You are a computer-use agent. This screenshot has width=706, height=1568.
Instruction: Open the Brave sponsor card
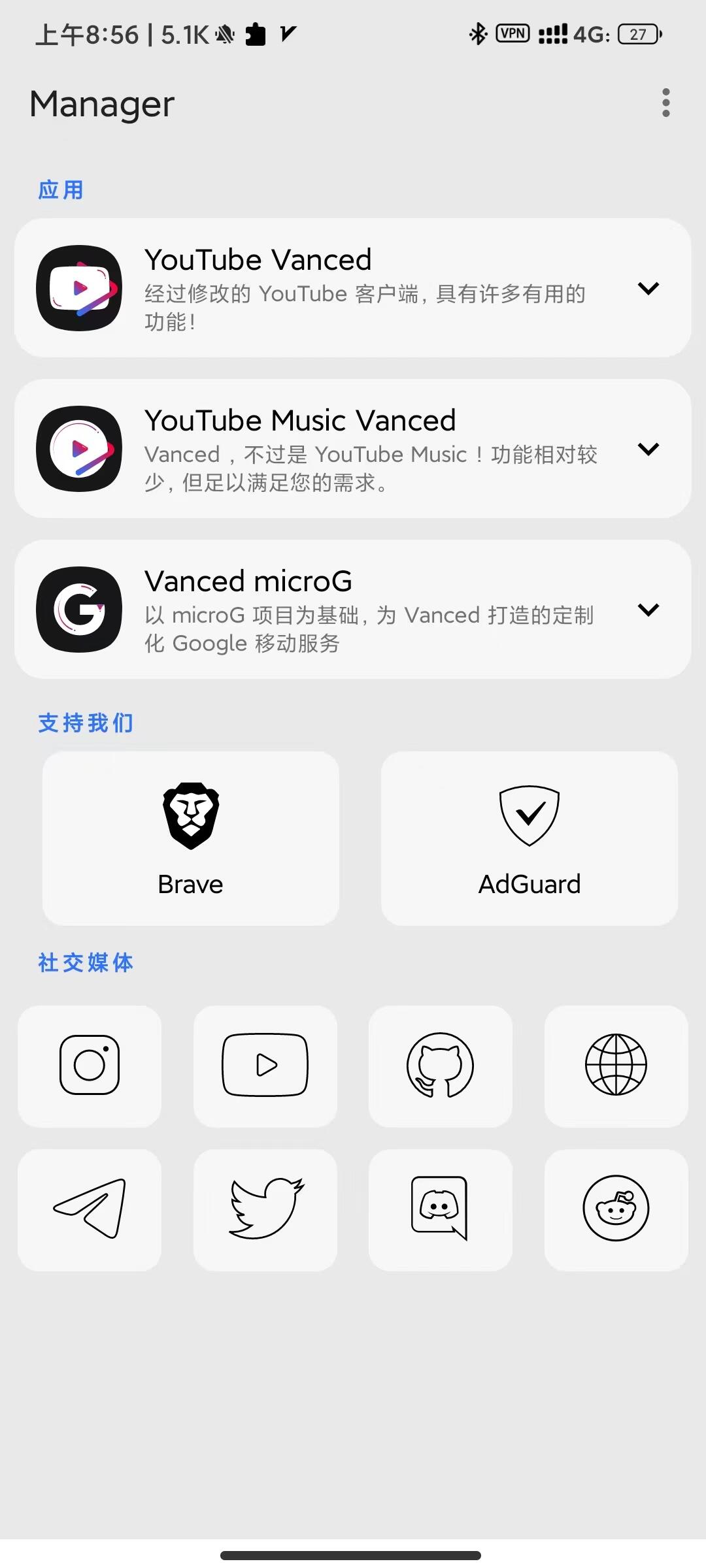tap(191, 838)
